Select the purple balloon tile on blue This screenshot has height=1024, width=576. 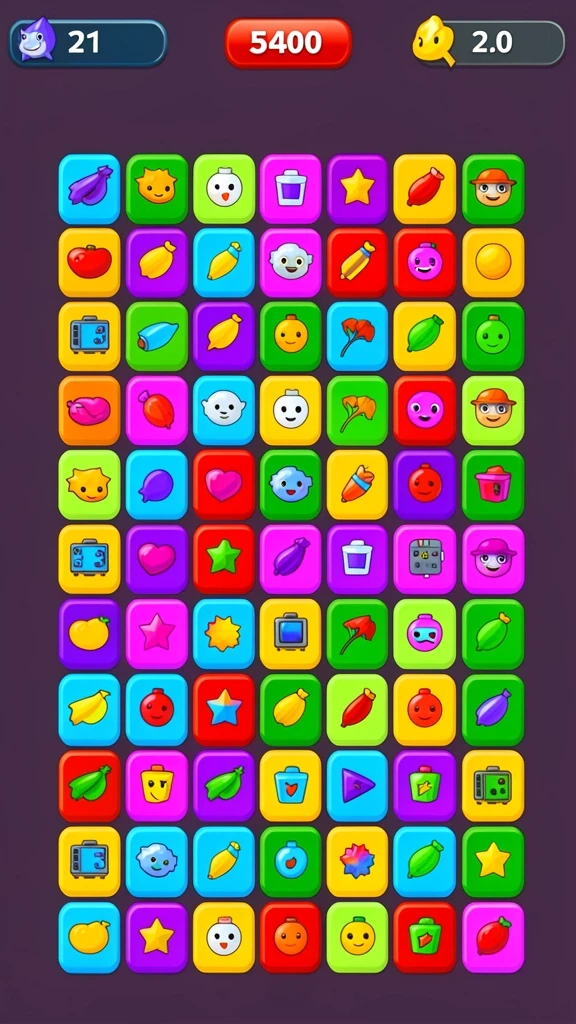[157, 485]
